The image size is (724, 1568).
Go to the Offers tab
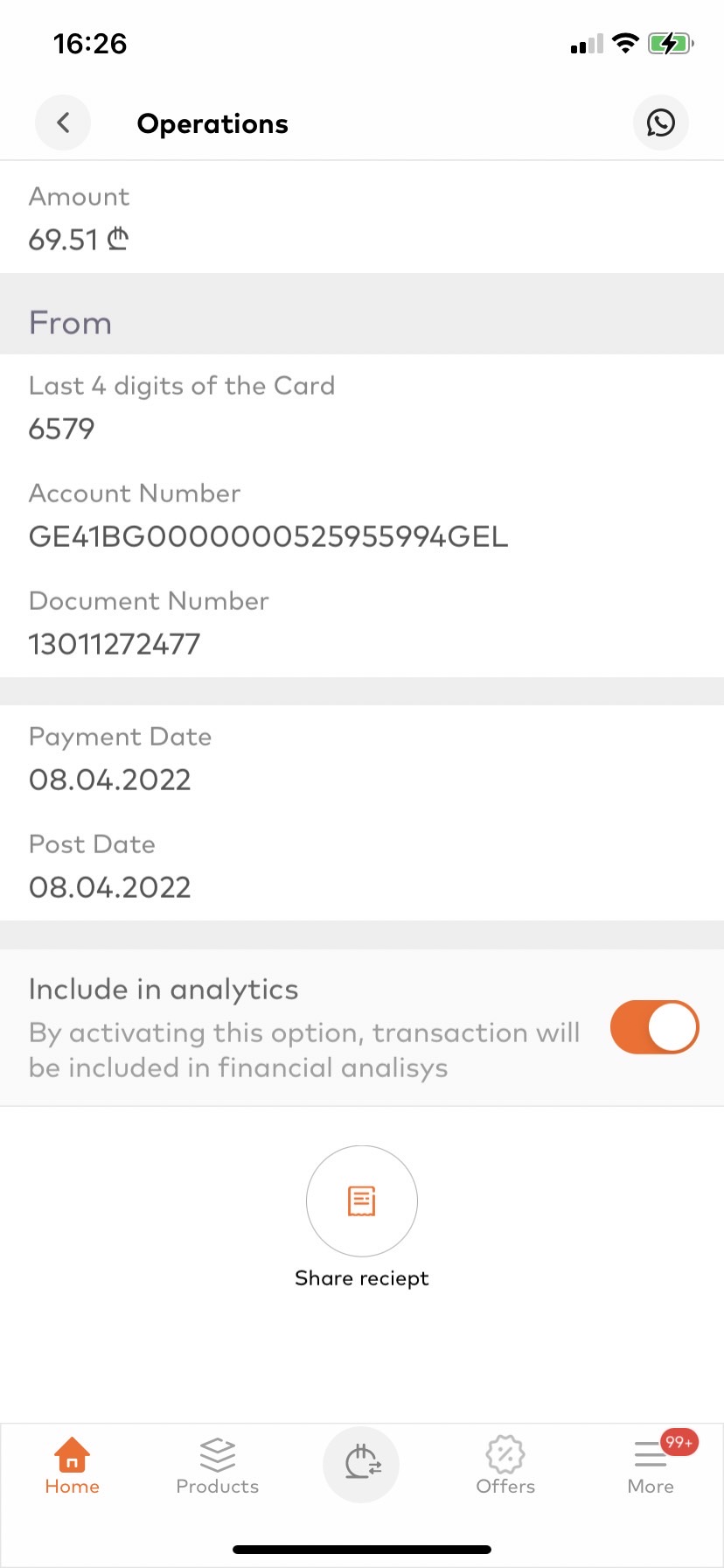pos(505,1466)
